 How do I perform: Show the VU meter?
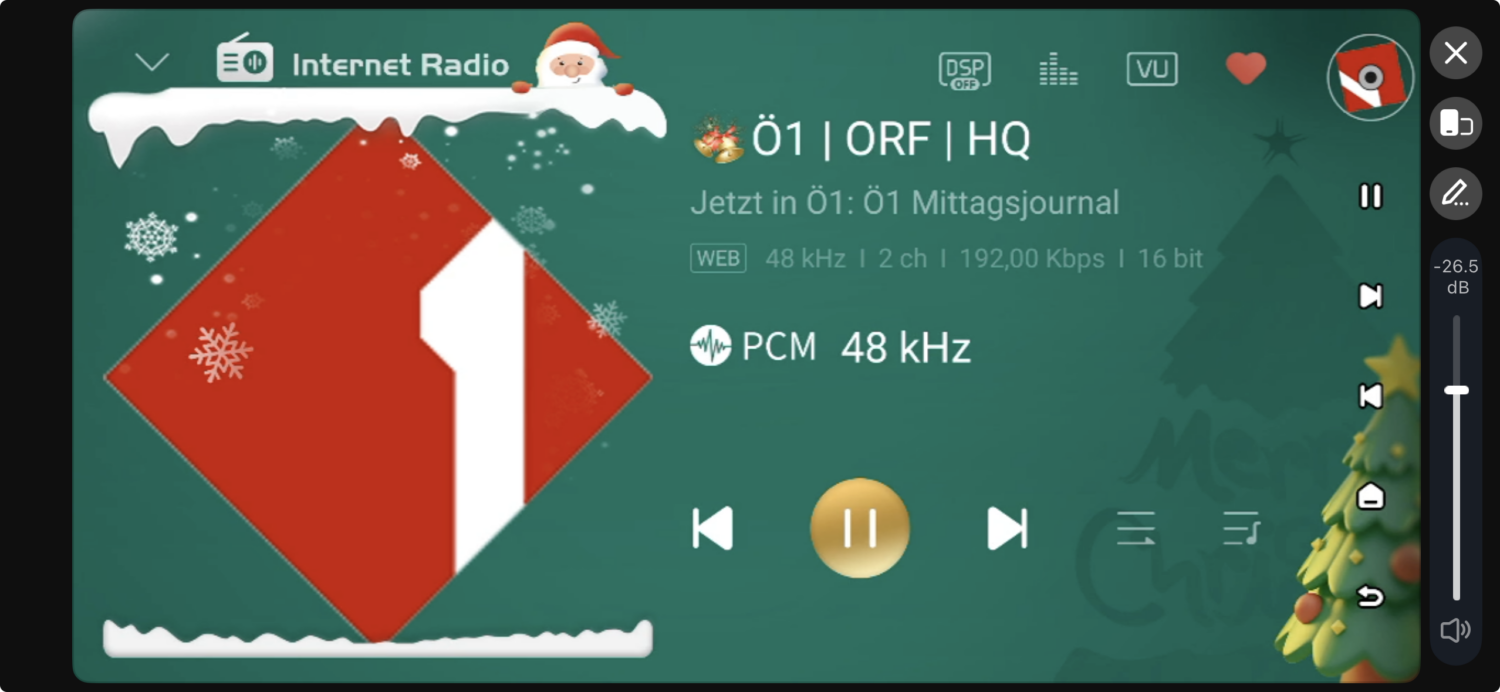pos(1151,69)
